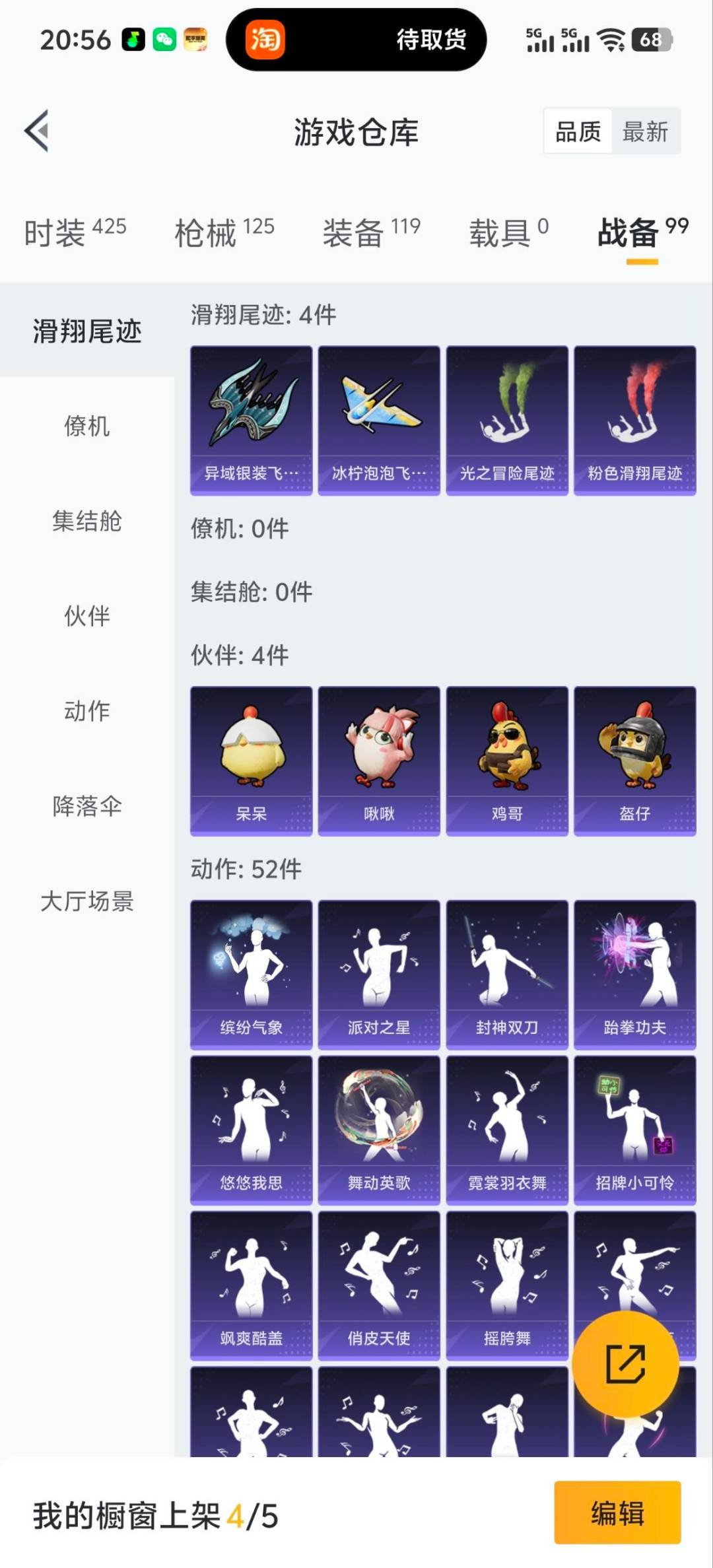Toggle sorting to 品质

pos(578,131)
